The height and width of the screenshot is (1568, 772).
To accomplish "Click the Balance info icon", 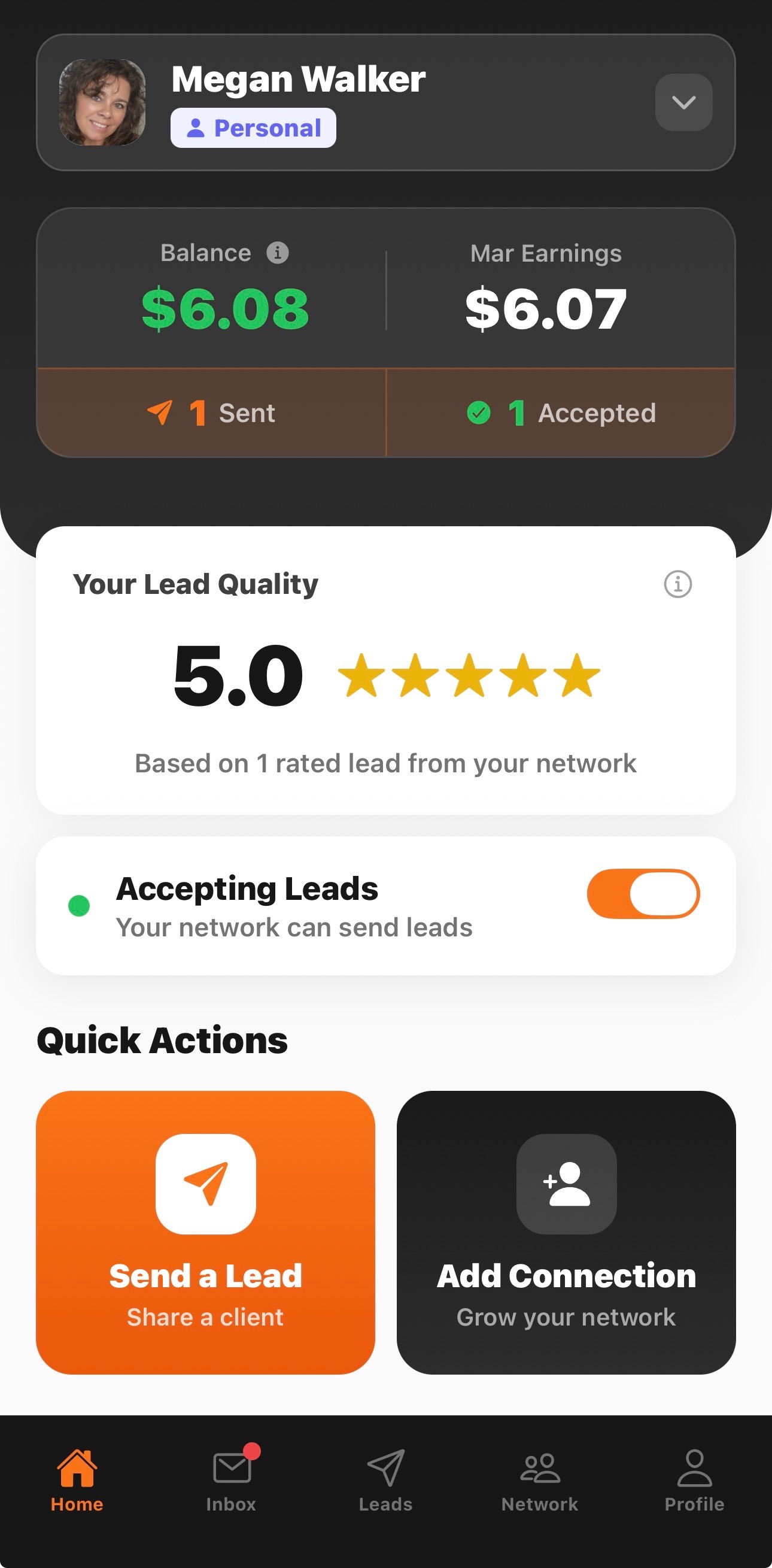I will pos(278,252).
